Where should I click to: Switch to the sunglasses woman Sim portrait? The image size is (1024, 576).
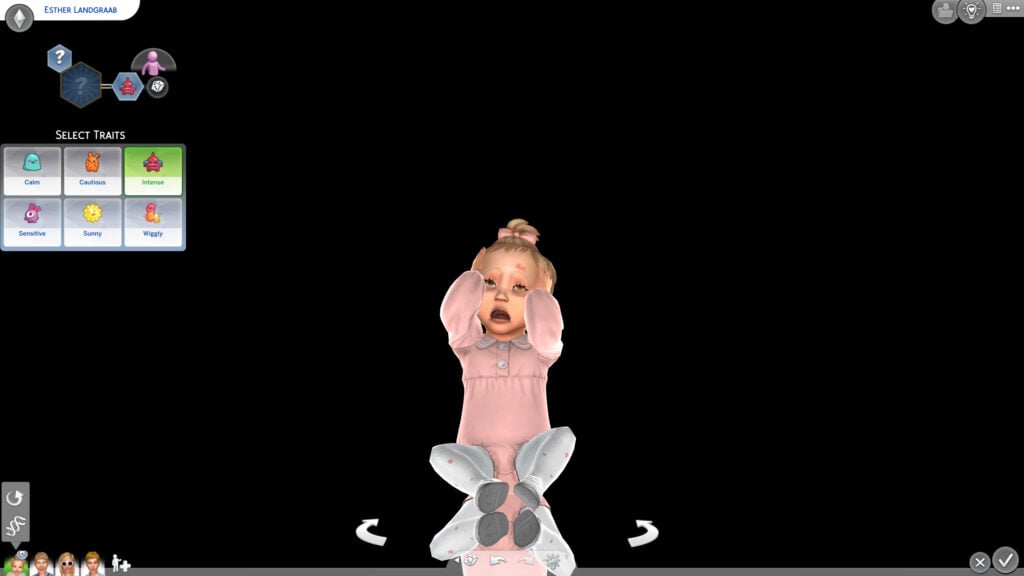(x=67, y=564)
